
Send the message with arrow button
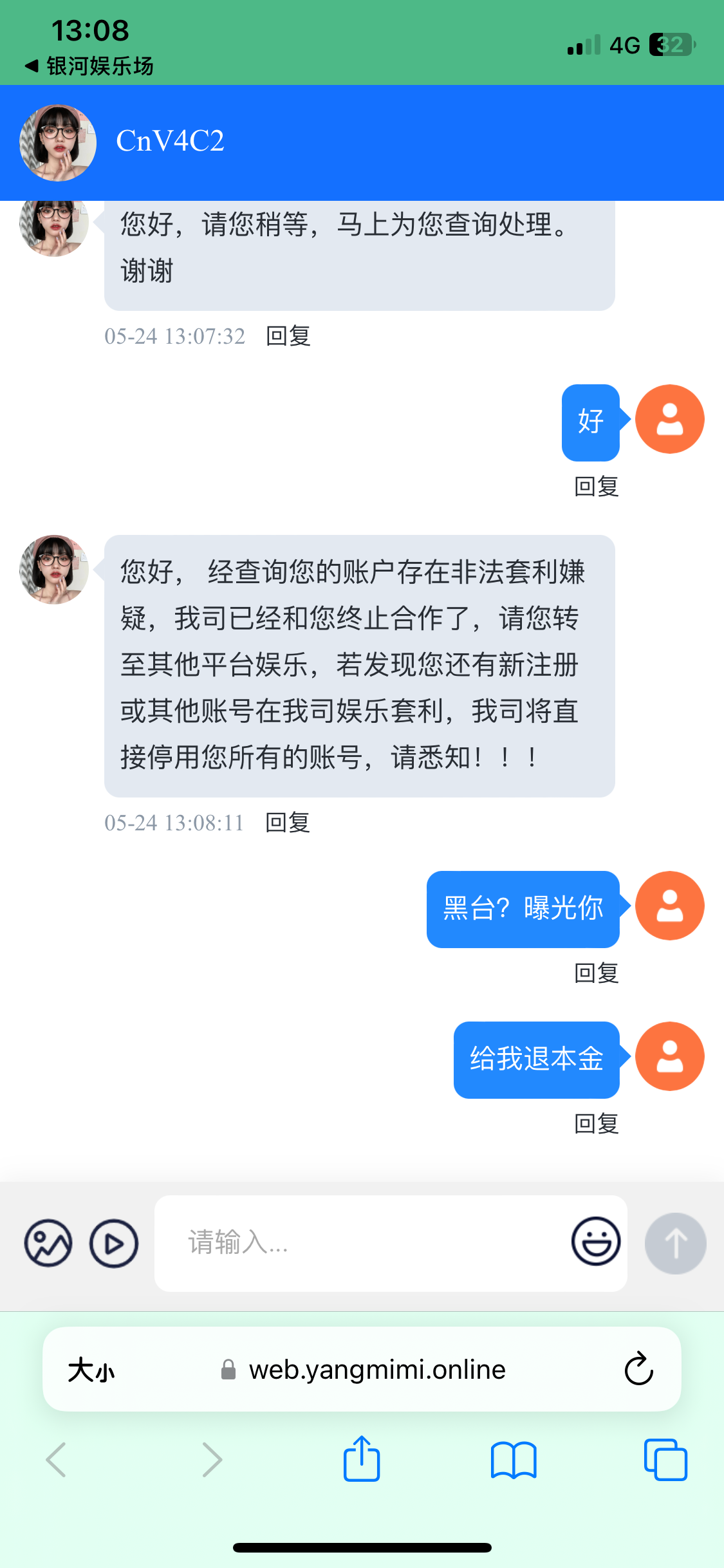[x=675, y=1243]
